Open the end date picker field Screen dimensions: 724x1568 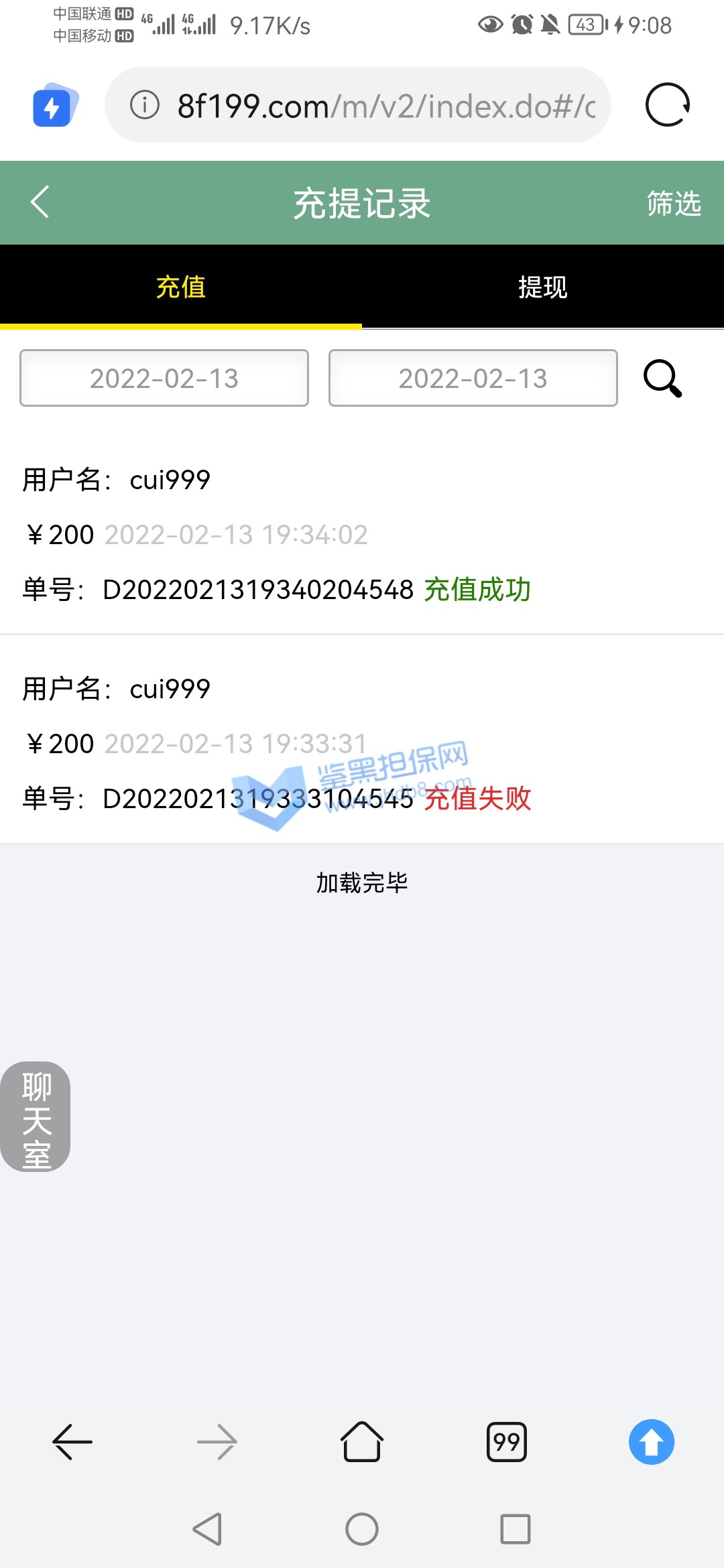pyautogui.click(x=473, y=378)
